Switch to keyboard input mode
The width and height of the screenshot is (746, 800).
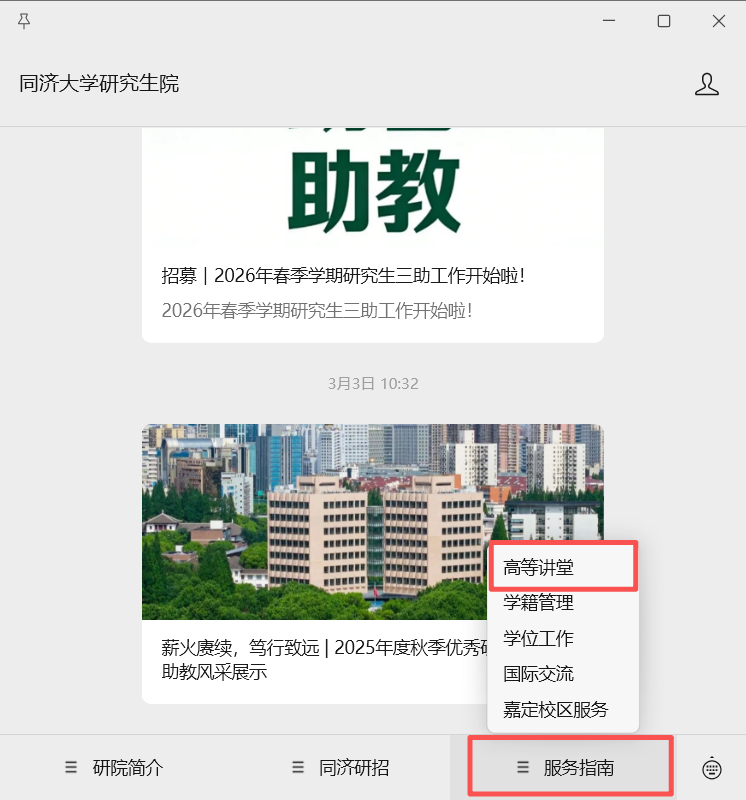pos(712,768)
